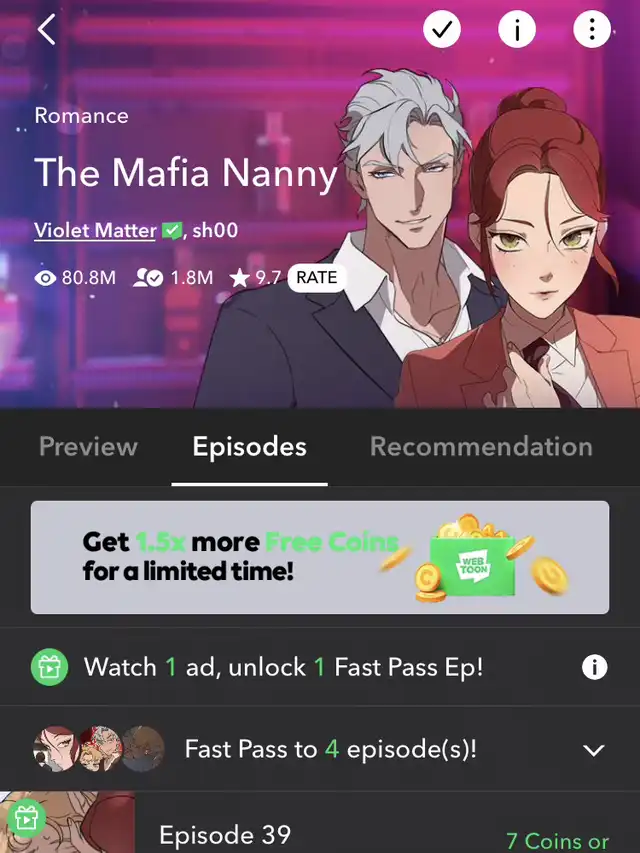The height and width of the screenshot is (853, 640).
Task: Tap the subscribed checkmark icon
Action: [x=442, y=30]
